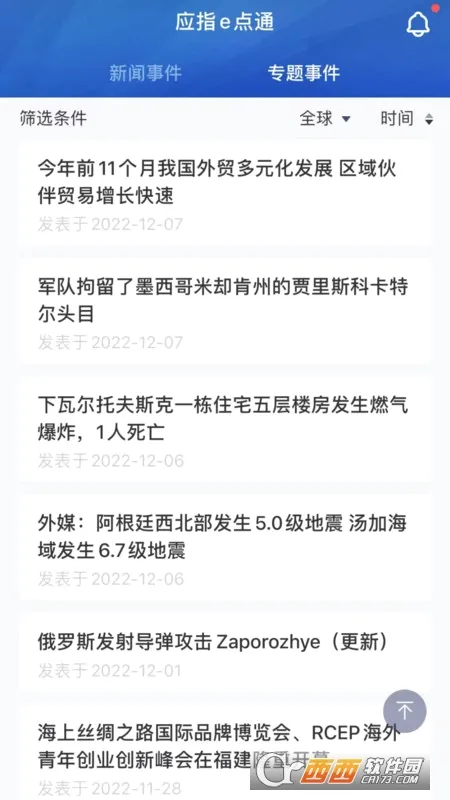This screenshot has height=800, width=450.
Task: View the 下瓦尔托夫斯克燃气爆炸 story
Action: coord(225,431)
